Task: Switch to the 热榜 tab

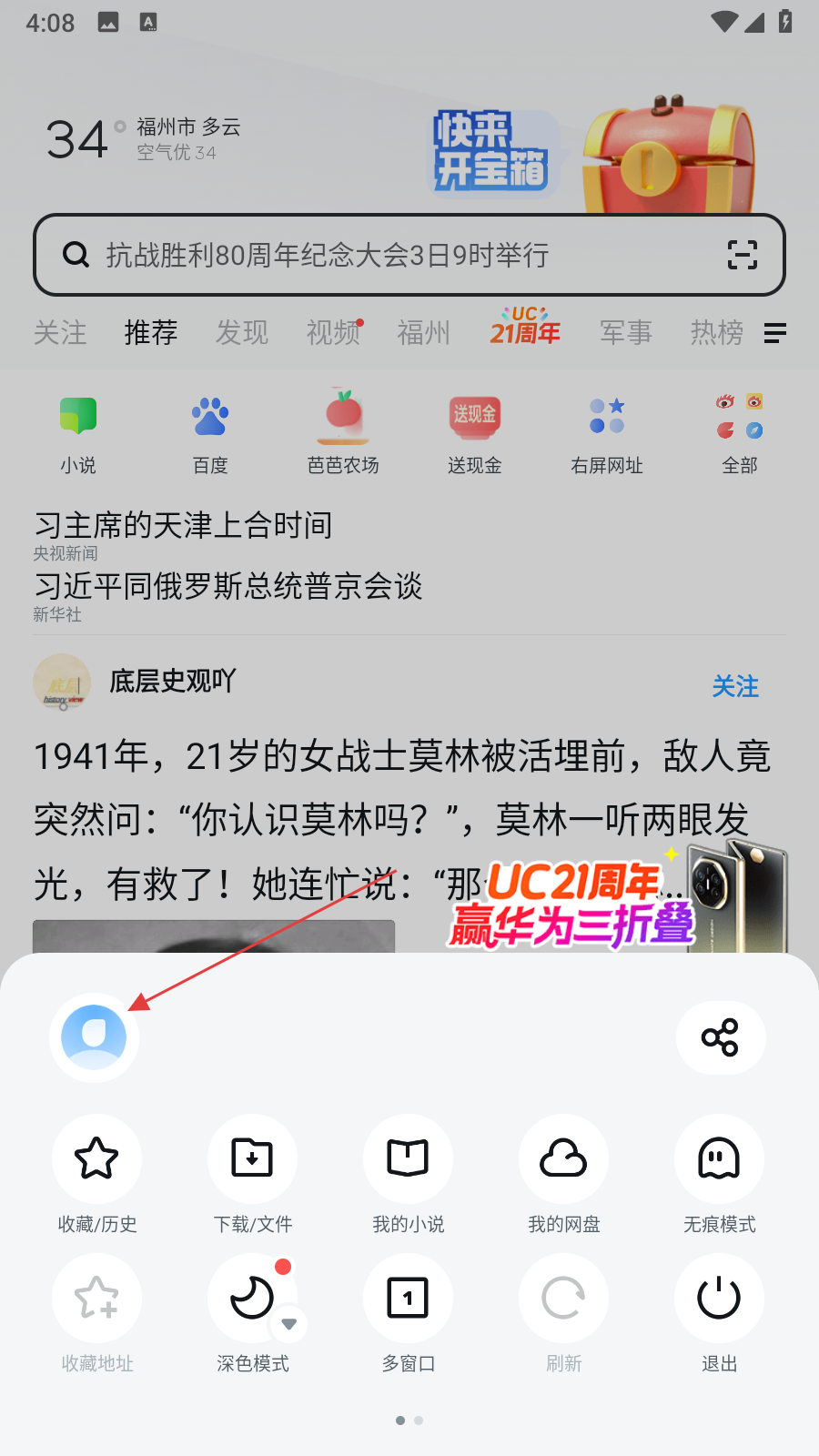Action: click(x=716, y=333)
